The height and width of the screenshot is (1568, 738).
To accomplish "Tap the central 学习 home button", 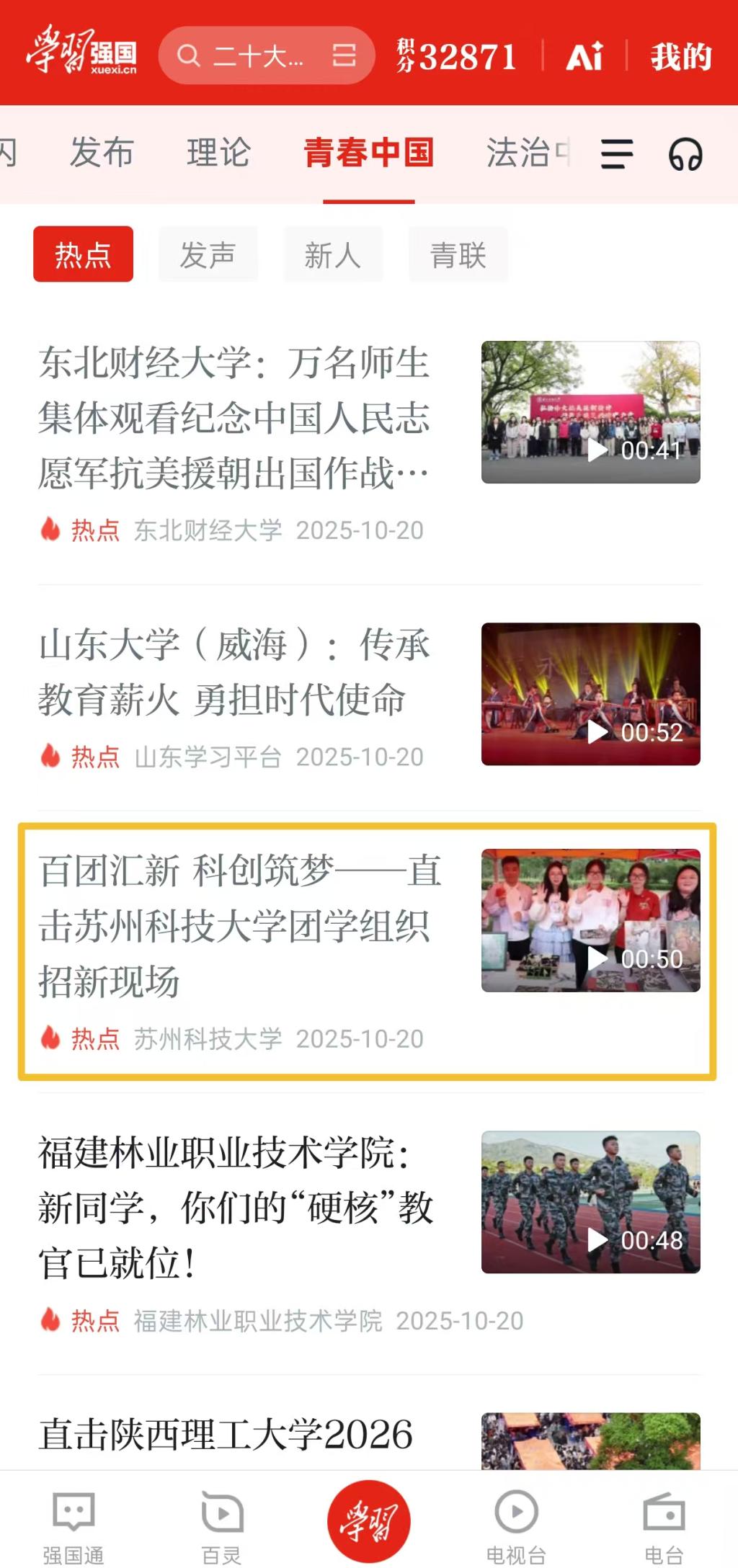I will point(368,1520).
